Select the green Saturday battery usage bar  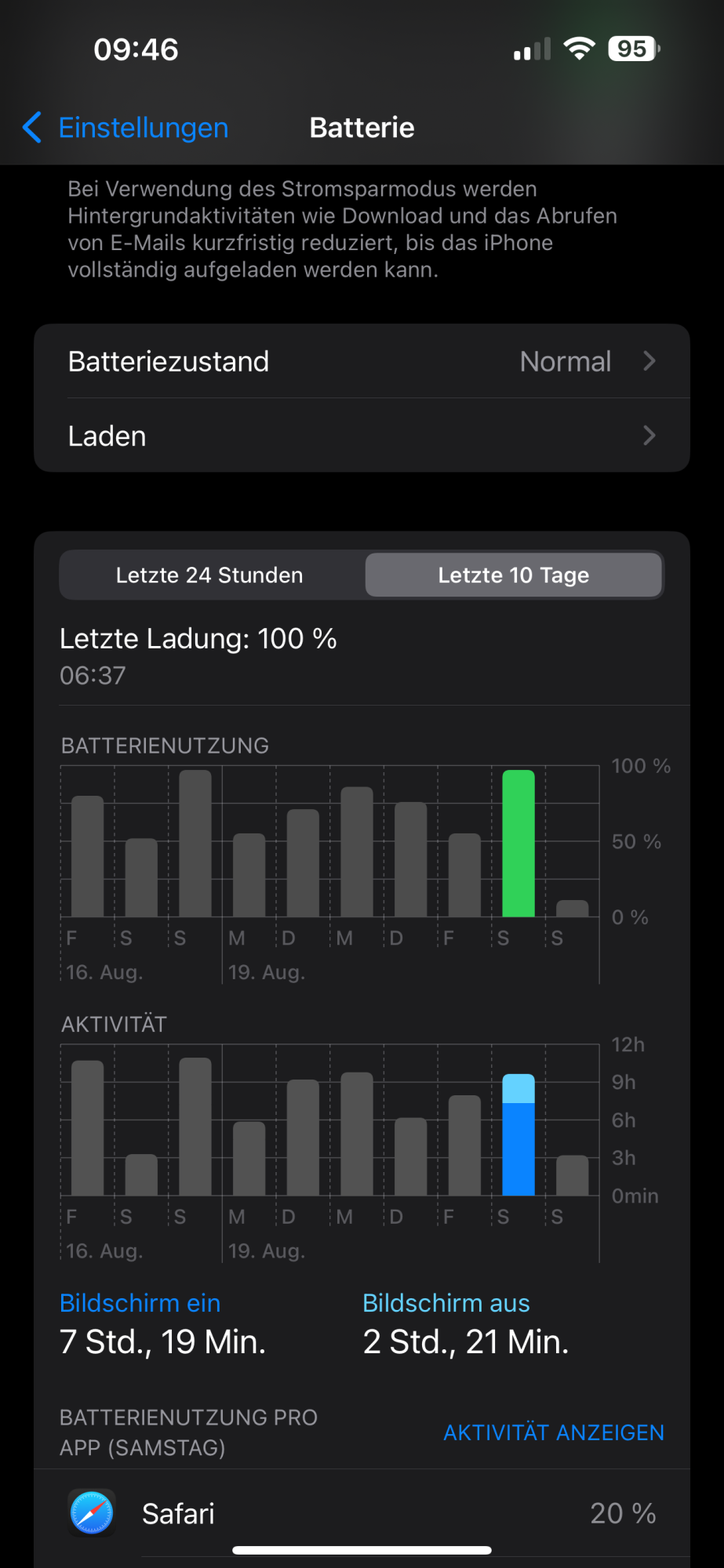[518, 844]
